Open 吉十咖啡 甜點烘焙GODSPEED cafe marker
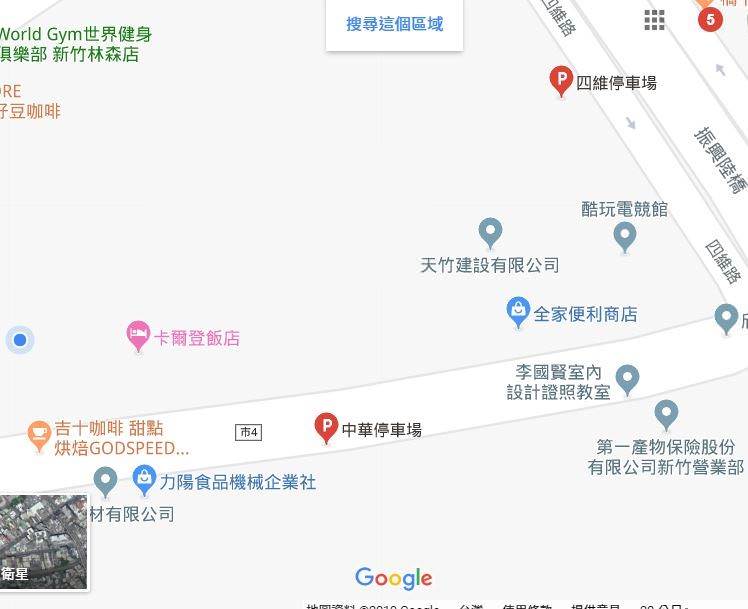Screen dimensions: 748x609 click(38, 434)
